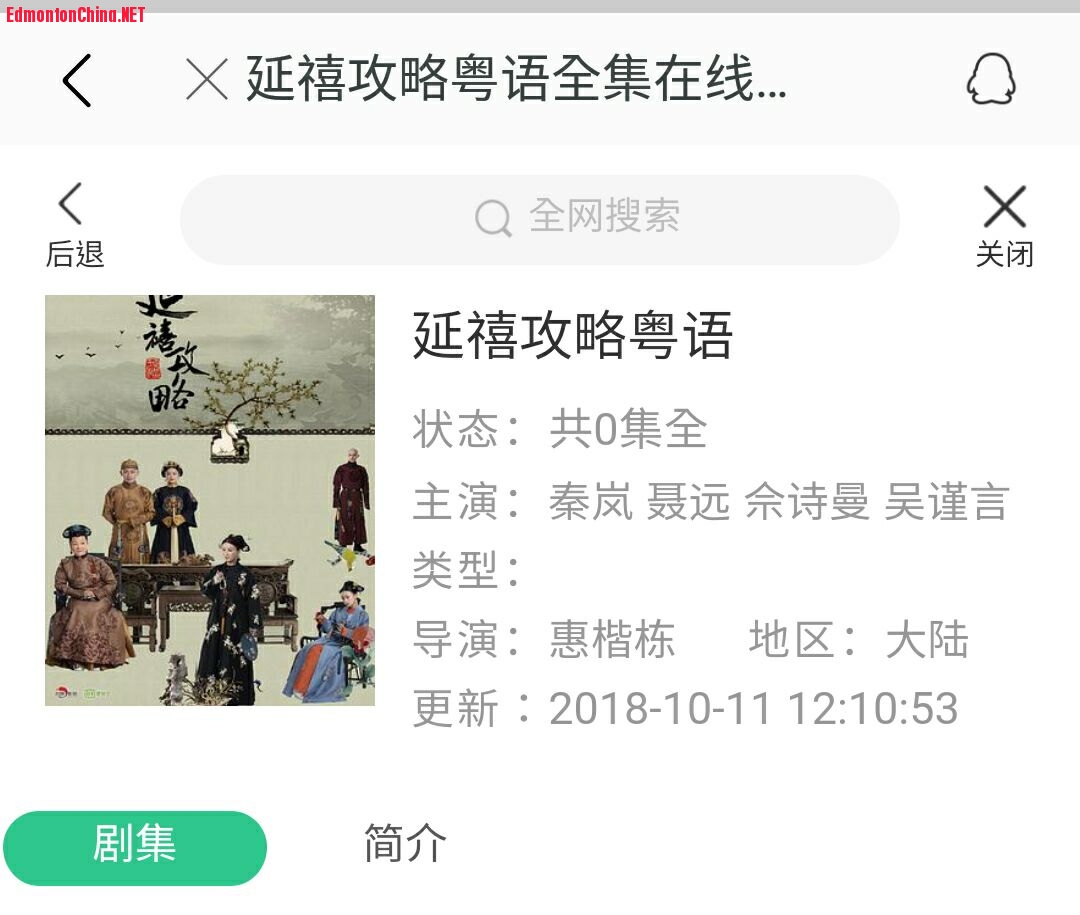The height and width of the screenshot is (915, 1080).
Task: Switch to the 简介 tab
Action: [x=405, y=844]
